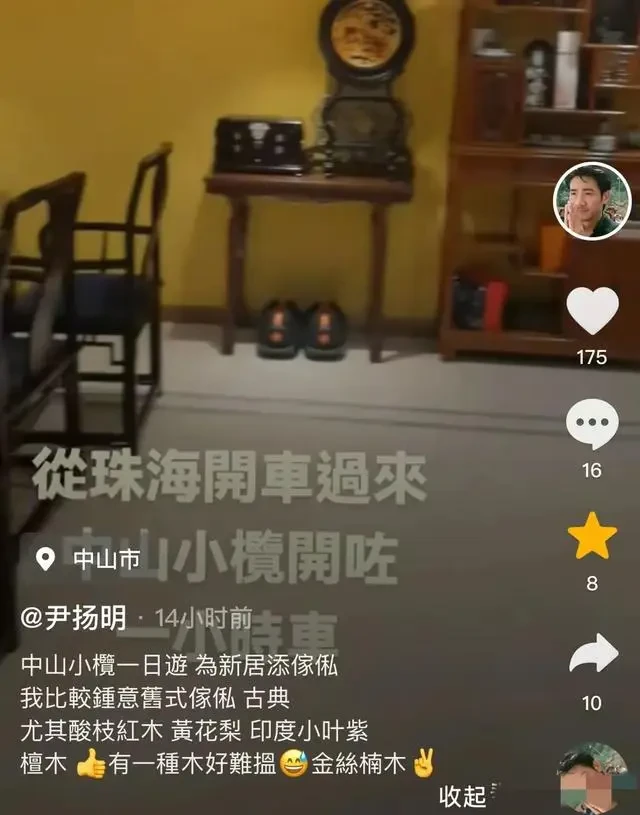The image size is (640, 815).
Task: Open the comments bubble
Action: pos(592,425)
